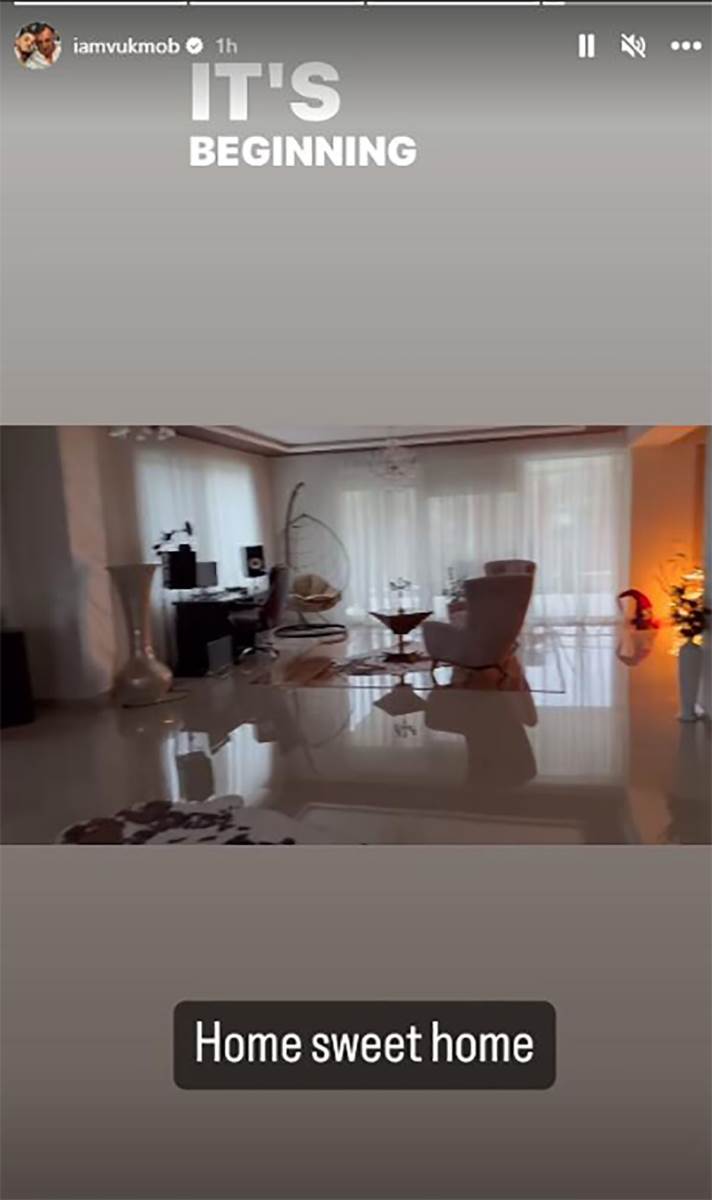This screenshot has height=1200, width=712.
Task: Open the three-dot options menu
Action: tap(686, 46)
